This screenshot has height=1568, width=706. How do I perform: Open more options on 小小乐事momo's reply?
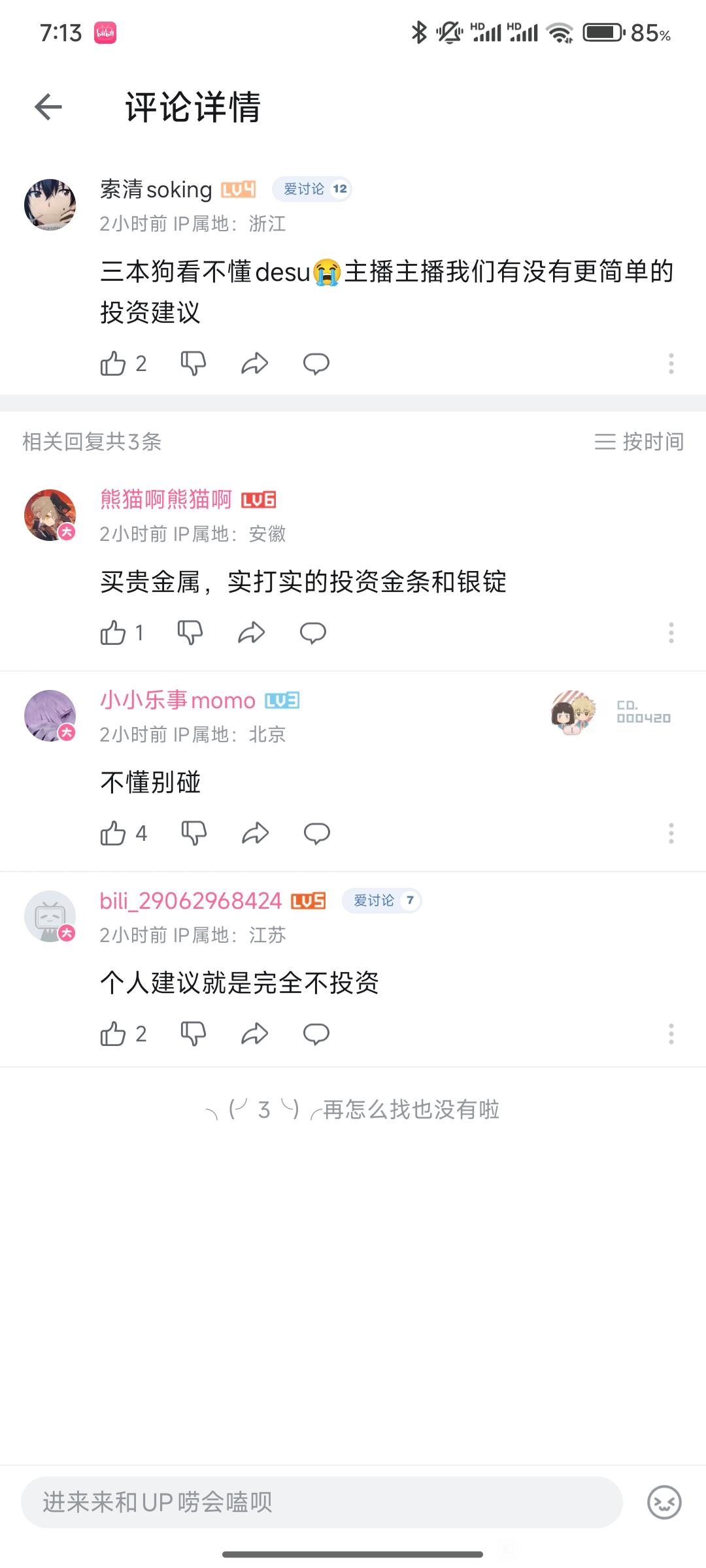[x=671, y=834]
